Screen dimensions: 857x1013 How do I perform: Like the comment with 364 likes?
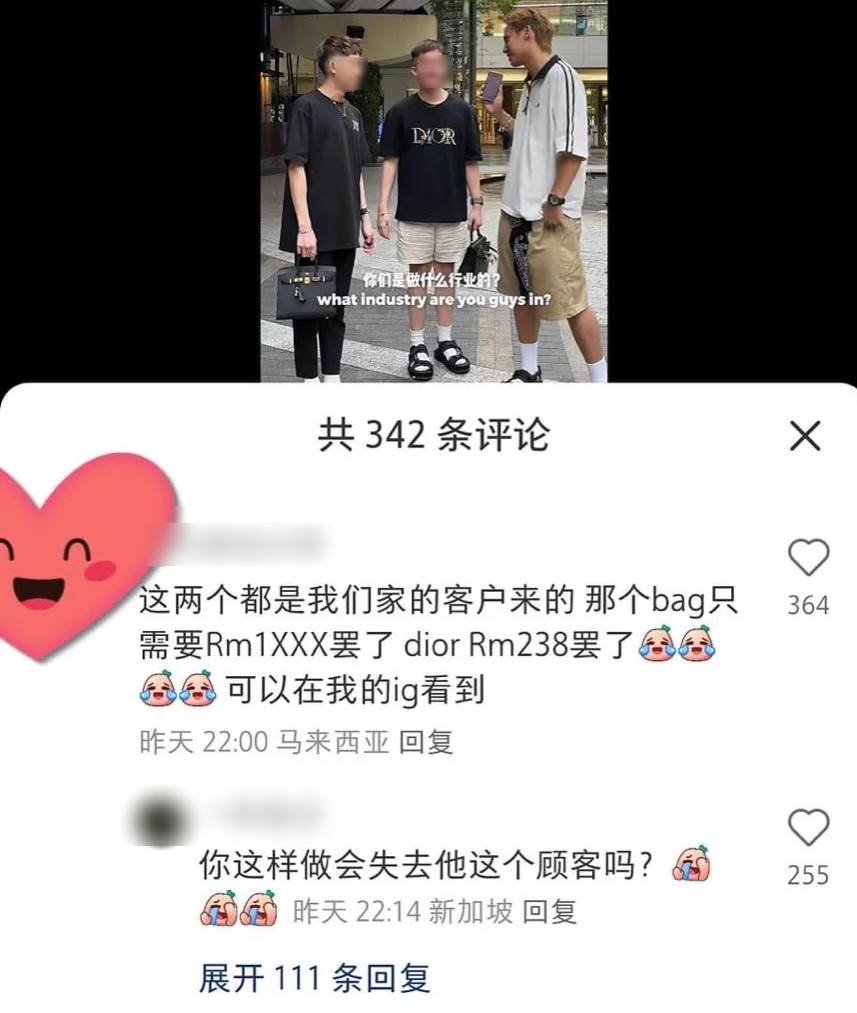click(x=808, y=558)
